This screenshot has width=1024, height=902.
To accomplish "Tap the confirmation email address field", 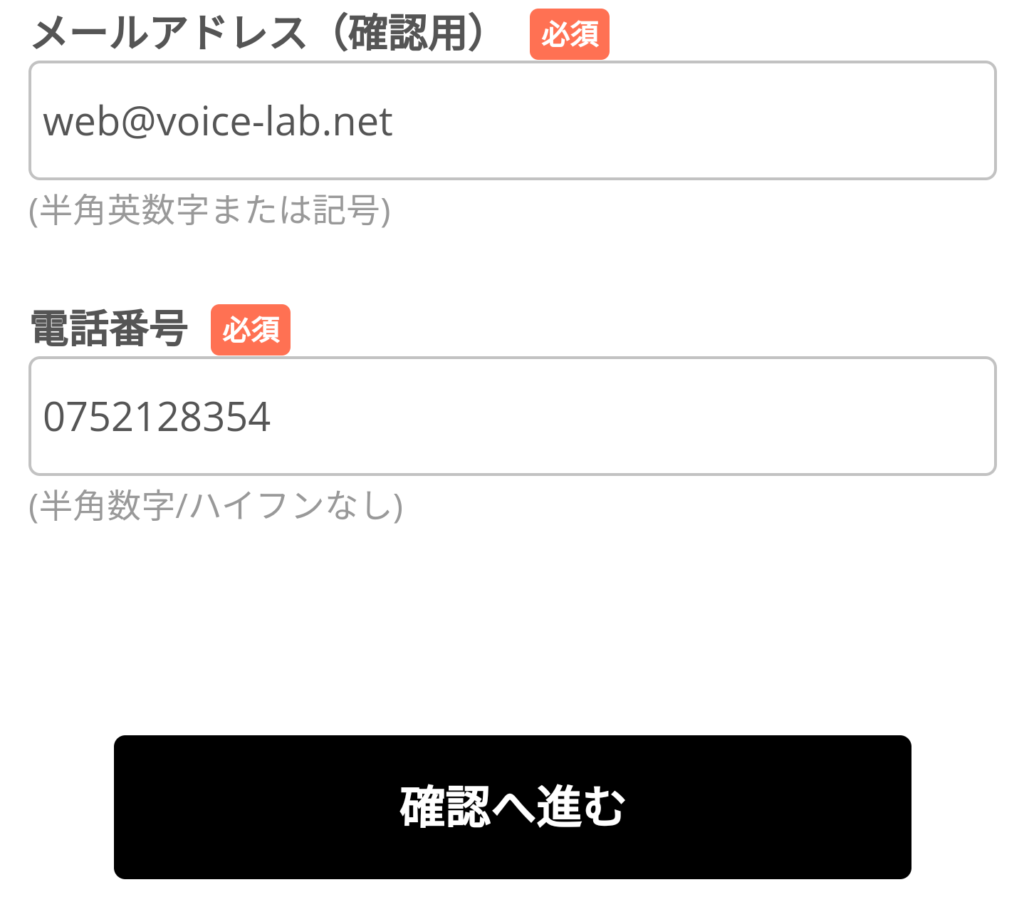I will 512,121.
